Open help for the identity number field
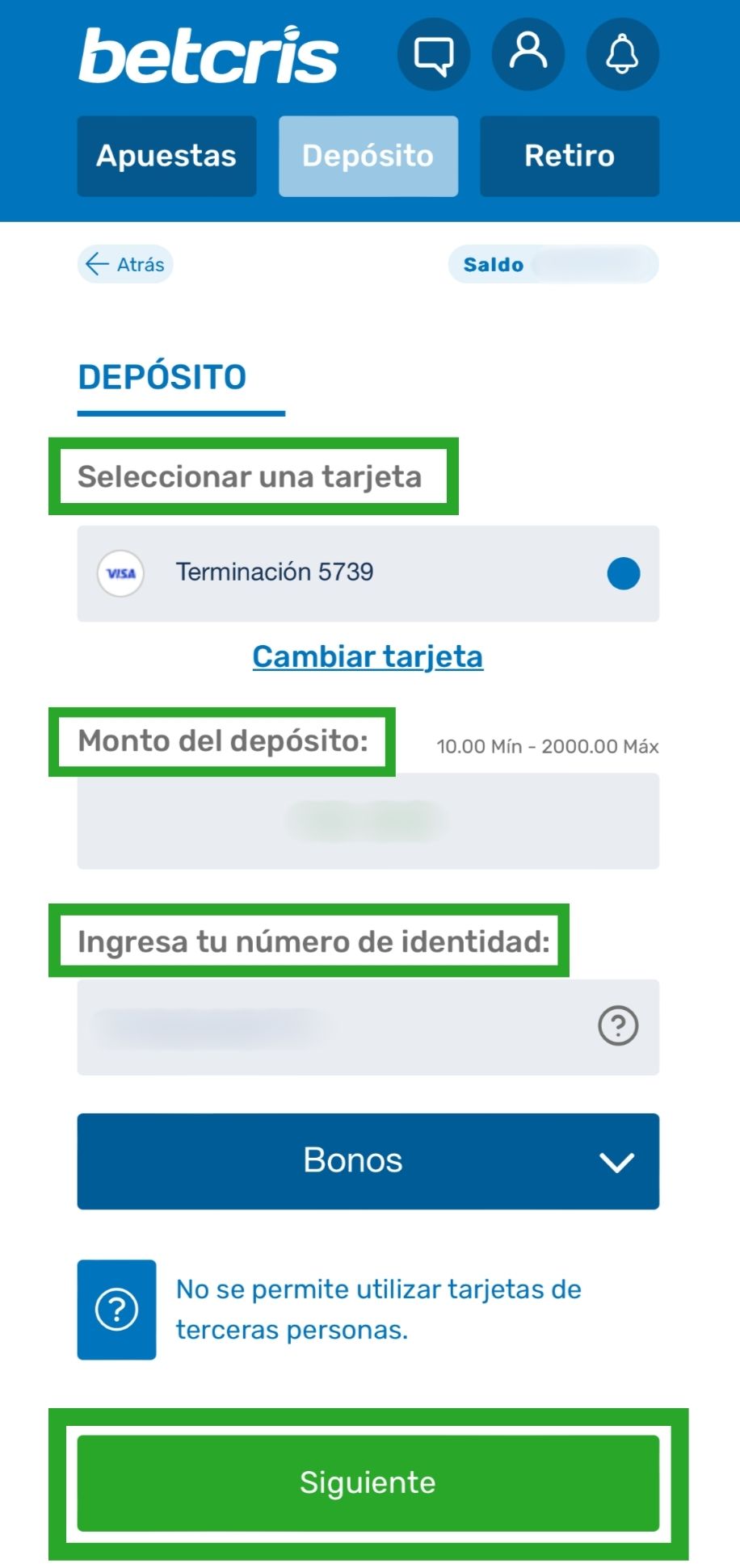The height and width of the screenshot is (1568, 740). (x=618, y=1026)
